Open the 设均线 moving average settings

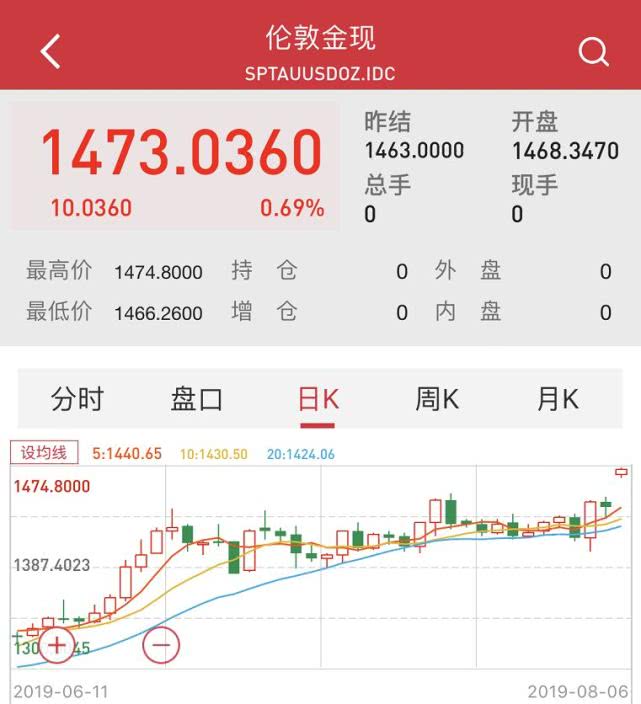coord(44,453)
